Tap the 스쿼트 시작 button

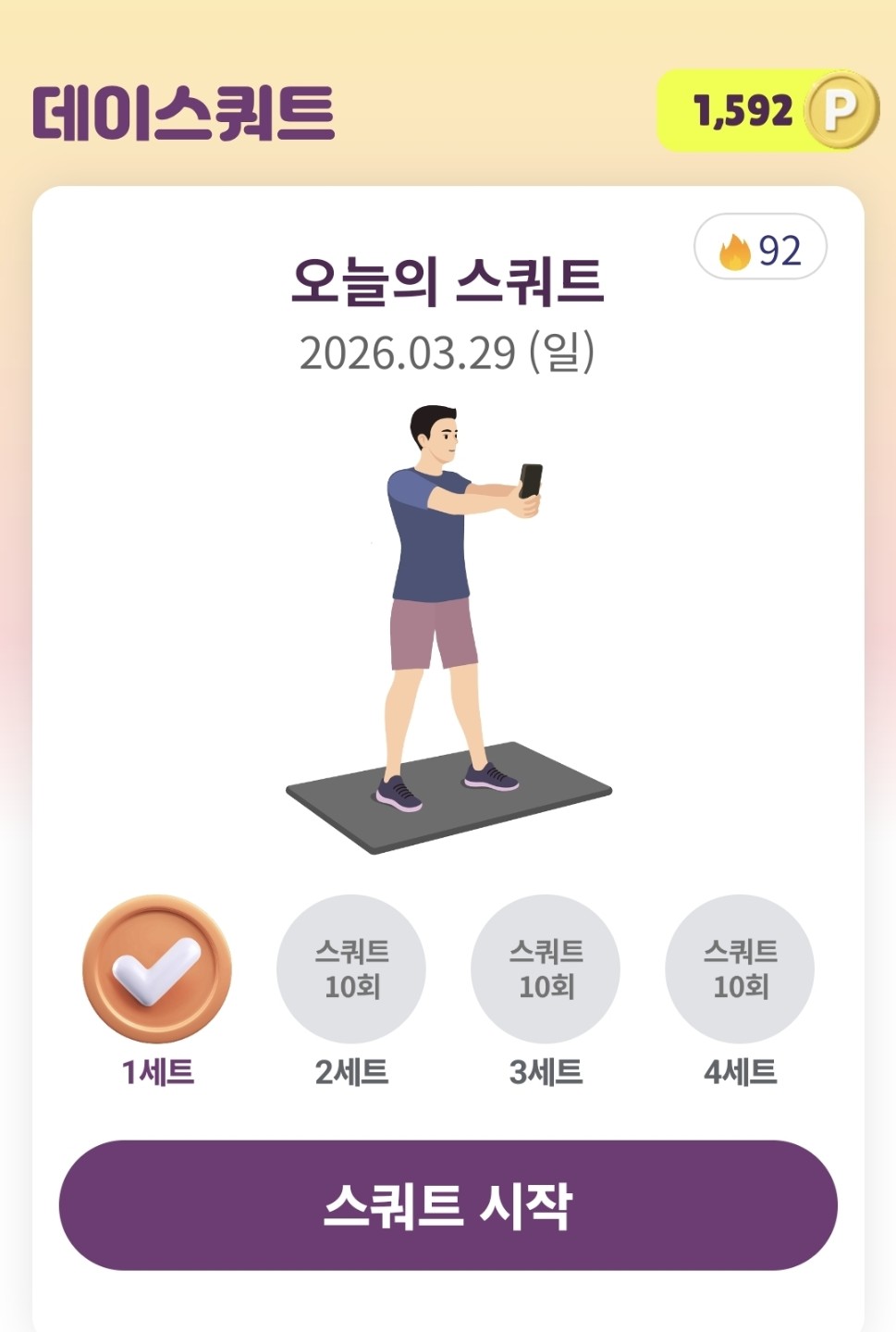click(x=448, y=1204)
